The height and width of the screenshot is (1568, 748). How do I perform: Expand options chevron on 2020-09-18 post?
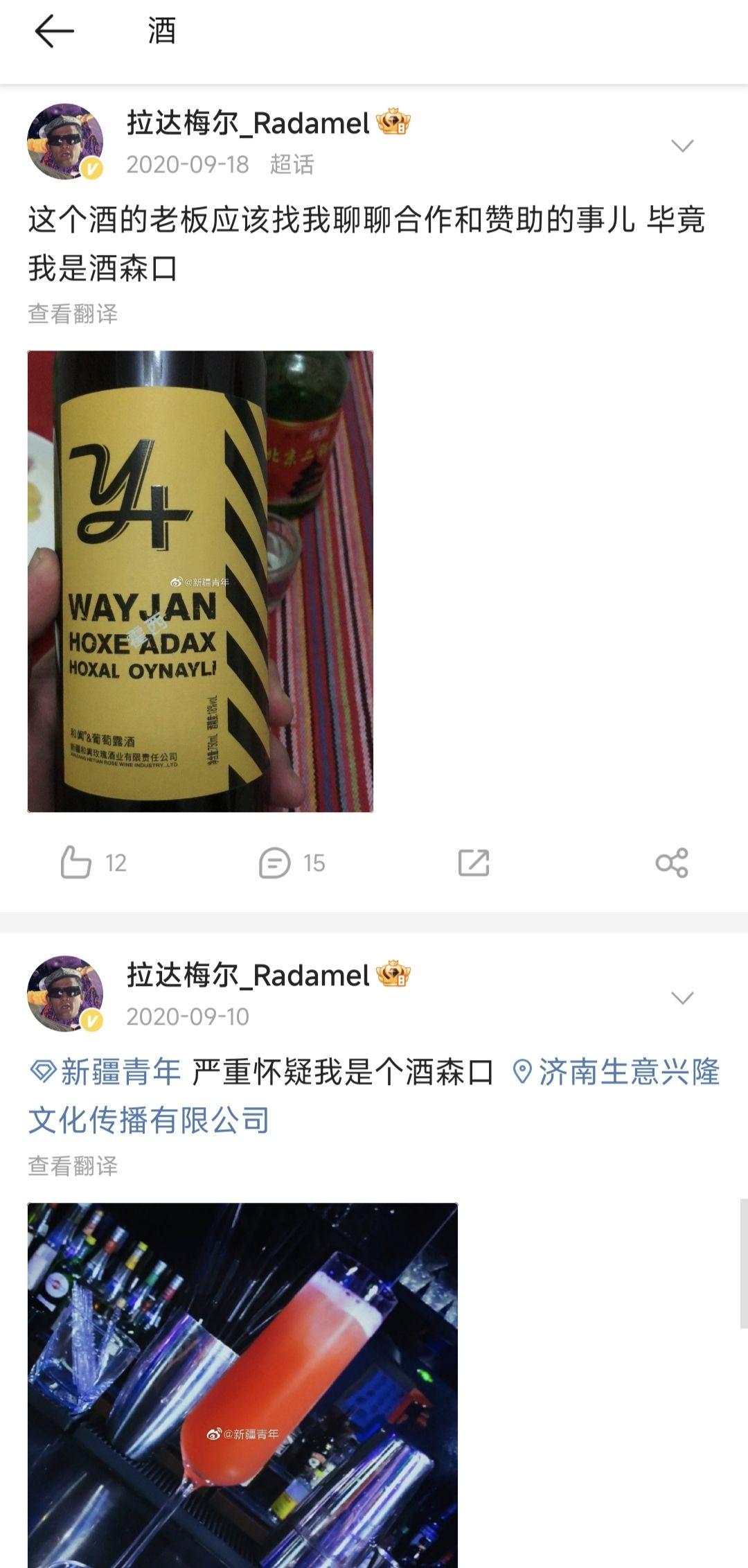pos(682,146)
